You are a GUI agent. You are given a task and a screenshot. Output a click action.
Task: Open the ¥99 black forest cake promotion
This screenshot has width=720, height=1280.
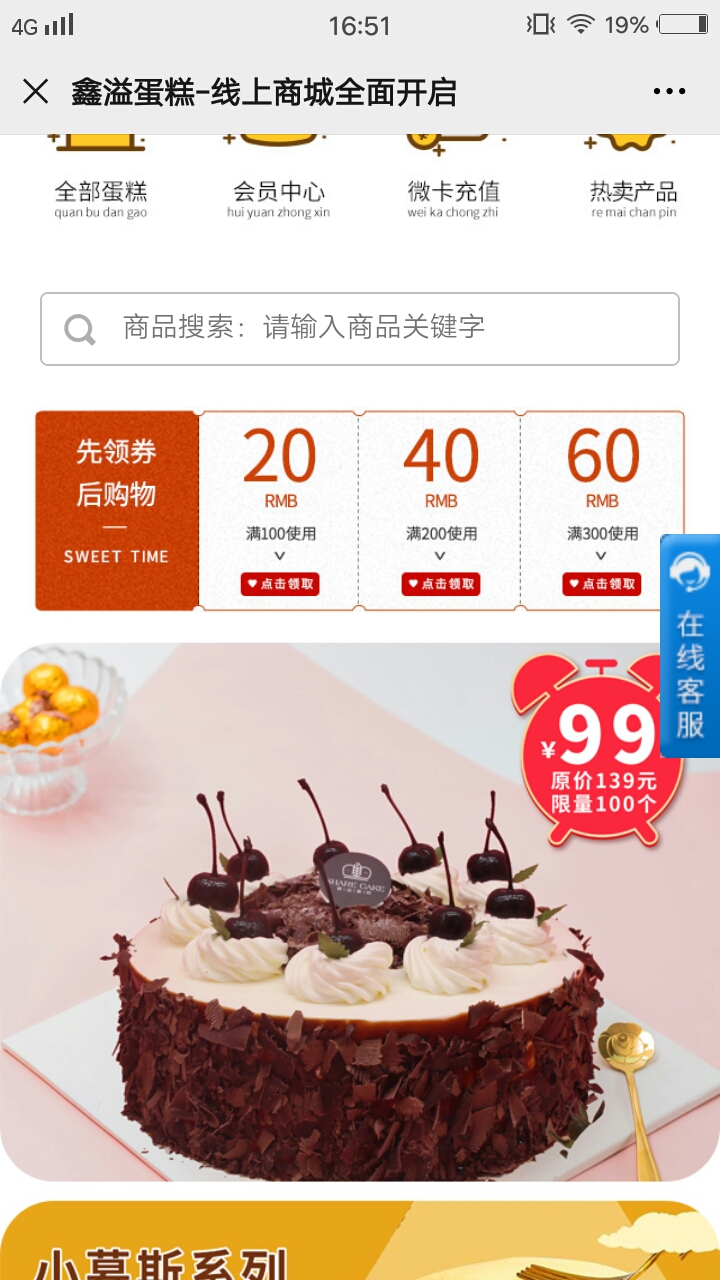pos(360,912)
